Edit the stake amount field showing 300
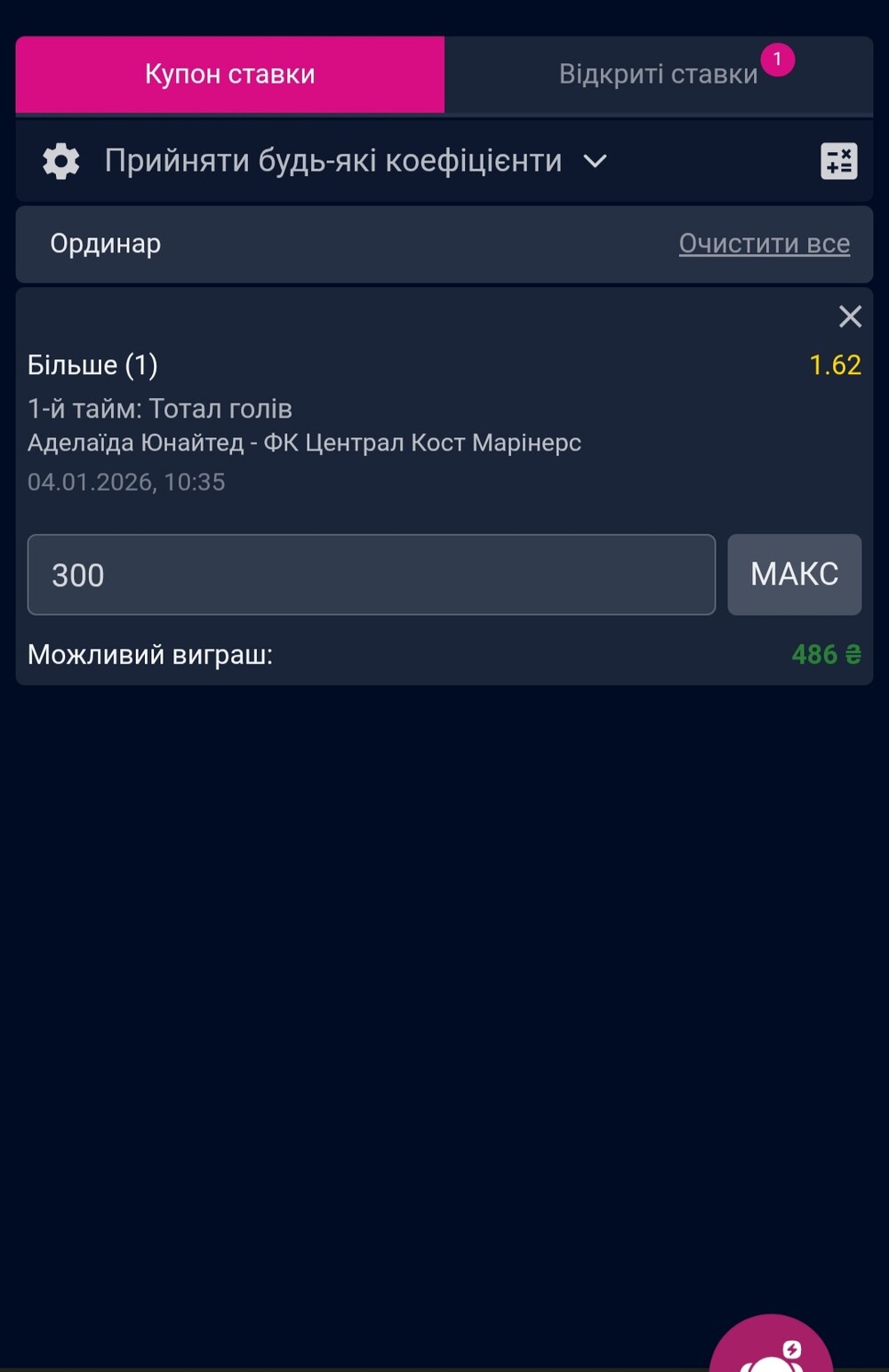 click(x=371, y=575)
